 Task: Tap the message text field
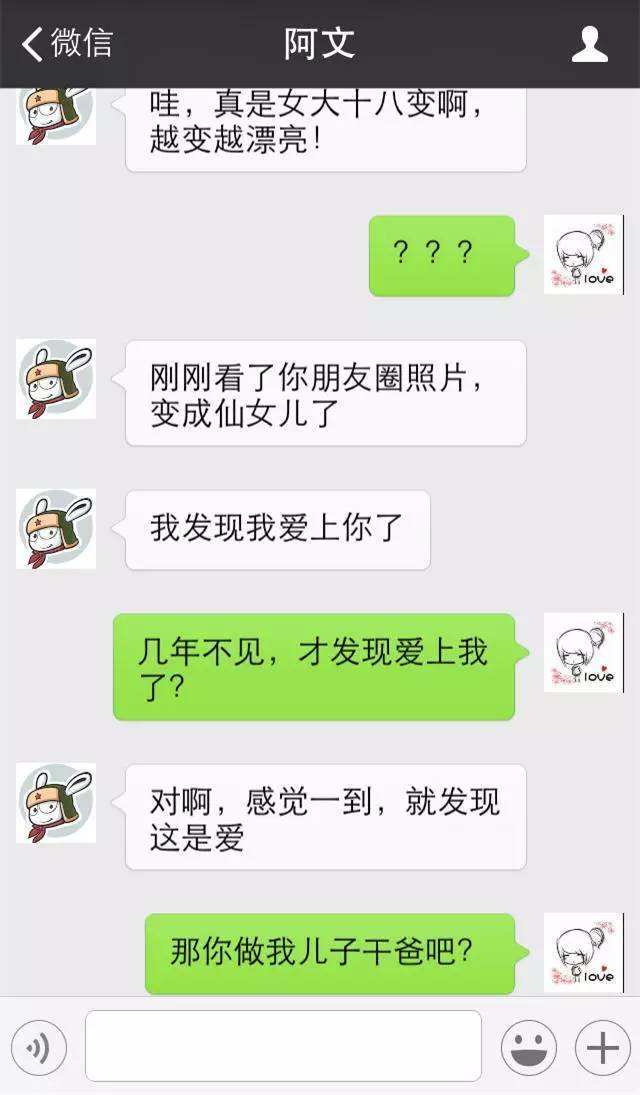(x=283, y=1046)
